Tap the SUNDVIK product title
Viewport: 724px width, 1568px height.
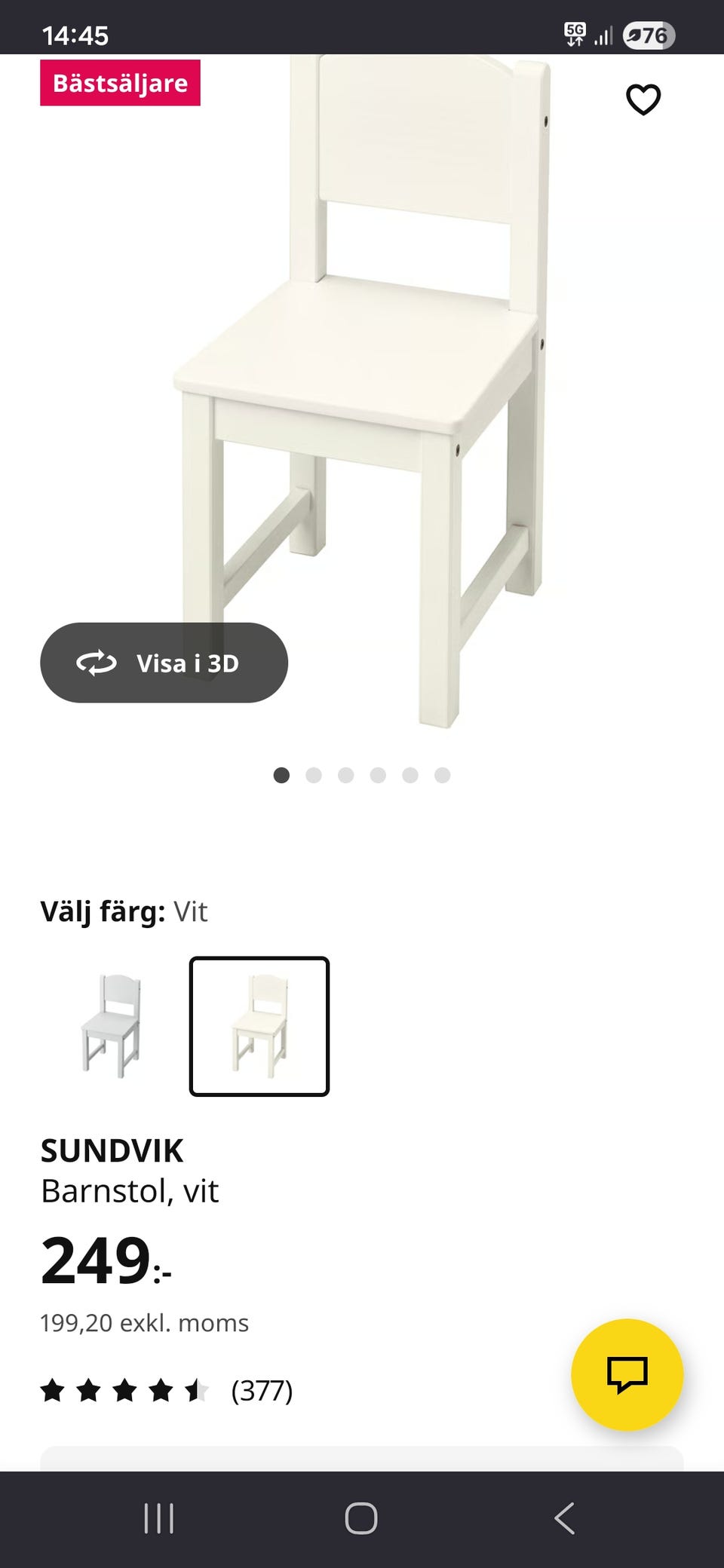[112, 1150]
